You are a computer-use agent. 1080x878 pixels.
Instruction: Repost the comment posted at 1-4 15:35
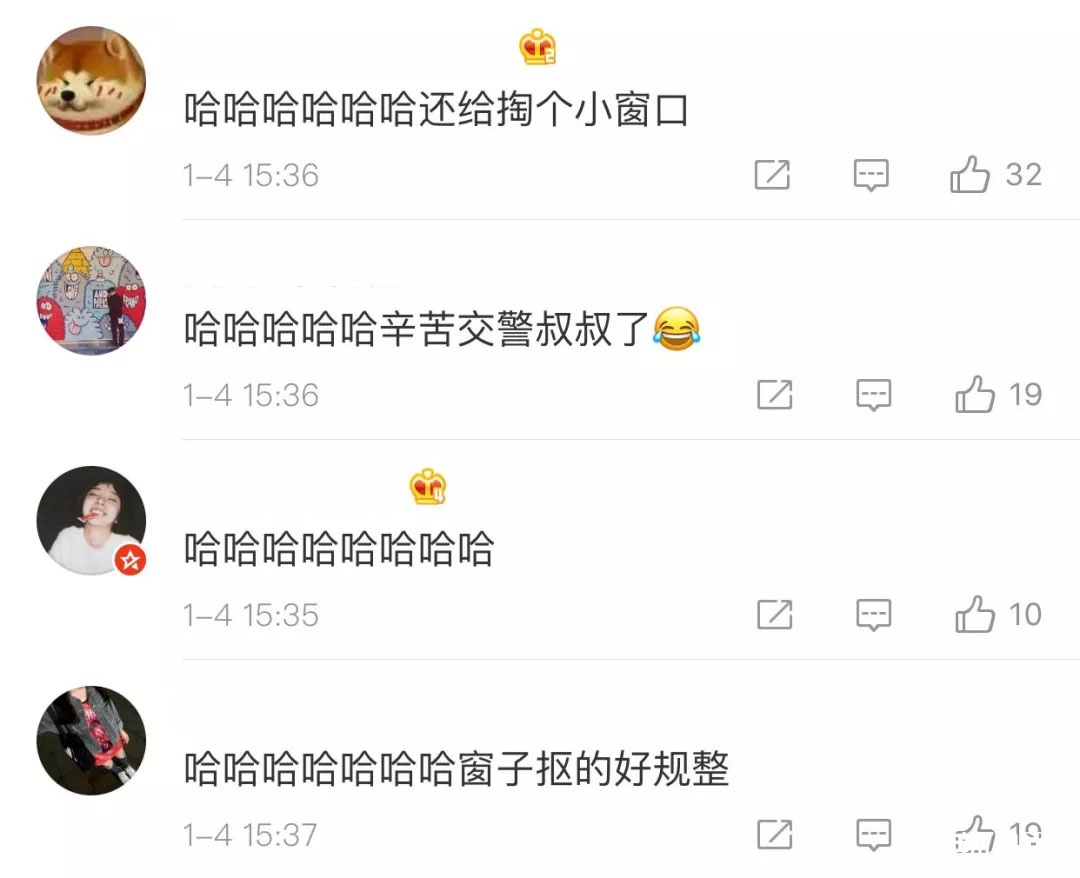(775, 615)
